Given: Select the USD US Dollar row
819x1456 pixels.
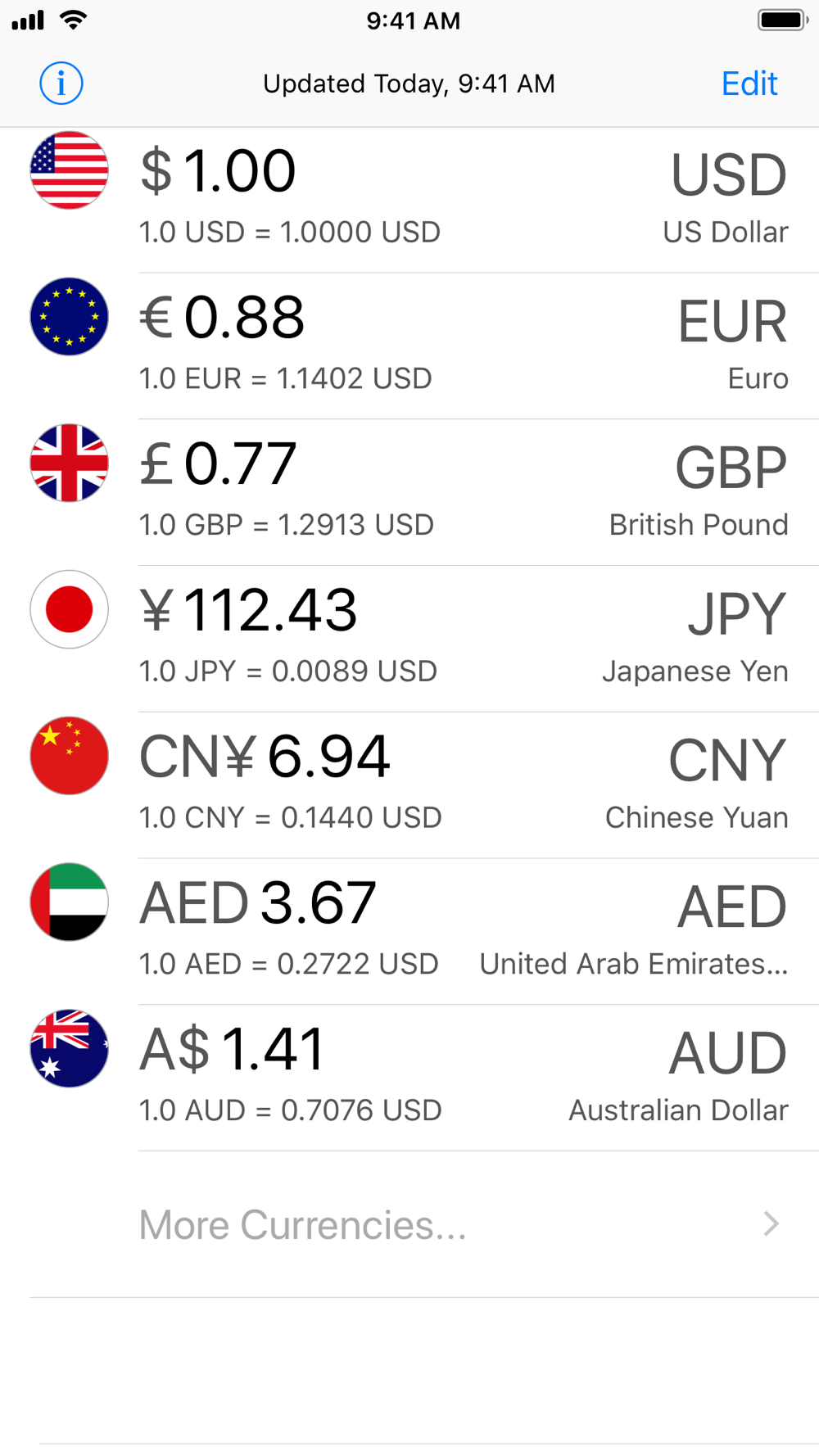Looking at the screenshot, I should coord(409,200).
